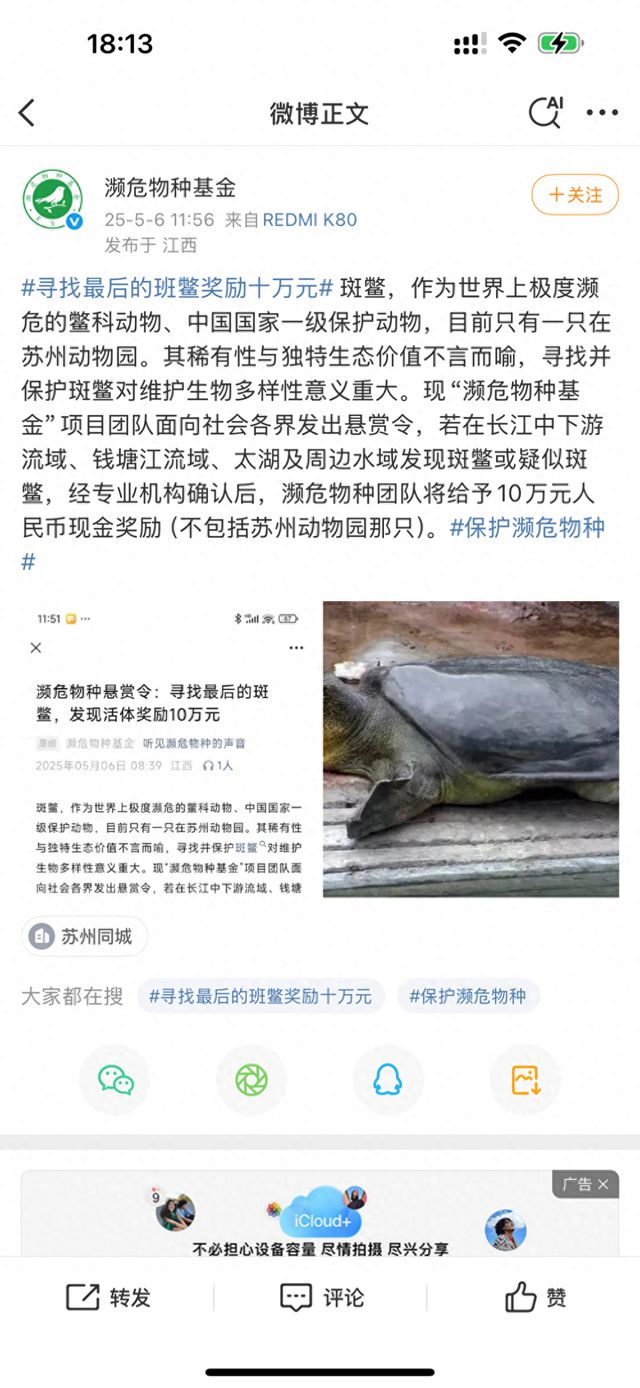Go back from the Weibo post
This screenshot has width=640, height=1388.
point(27,113)
